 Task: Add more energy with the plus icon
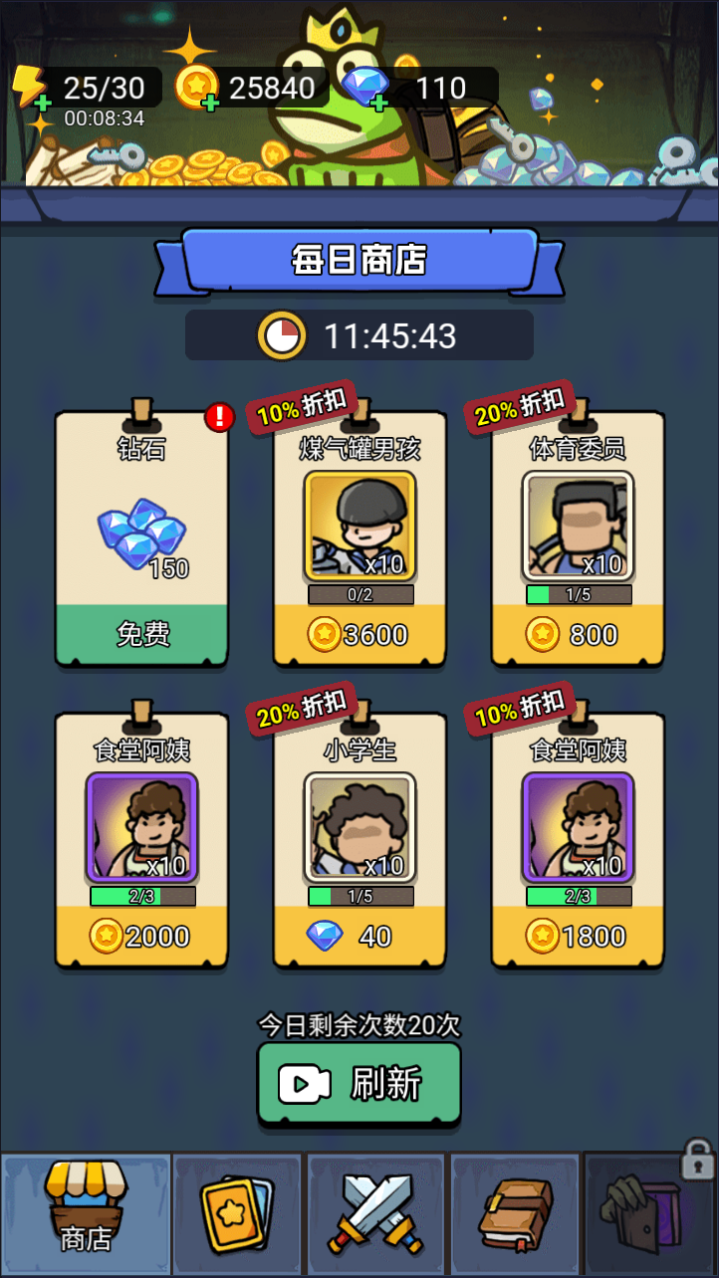pyautogui.click(x=41, y=102)
